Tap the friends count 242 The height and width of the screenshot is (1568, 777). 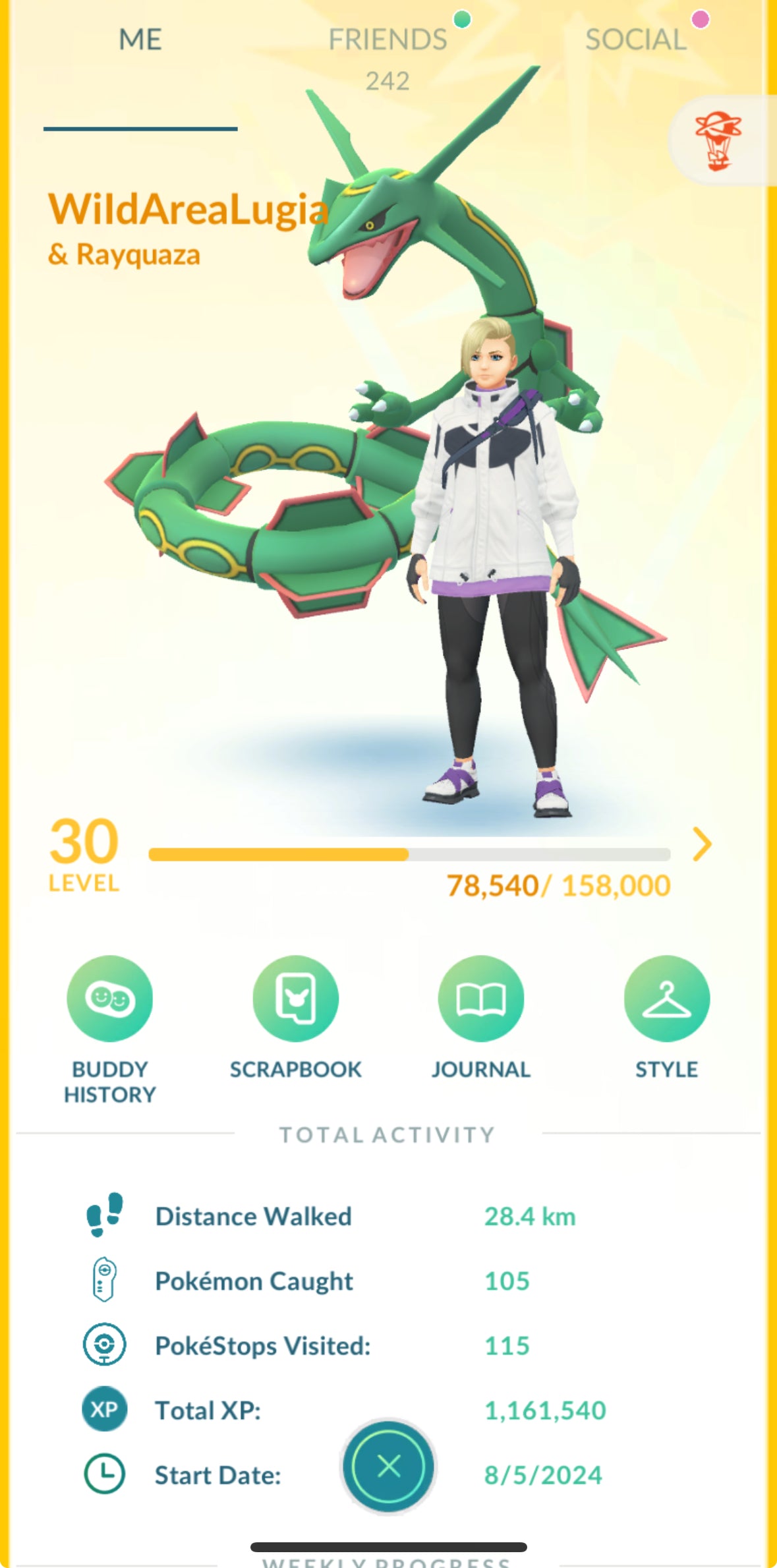tap(388, 80)
